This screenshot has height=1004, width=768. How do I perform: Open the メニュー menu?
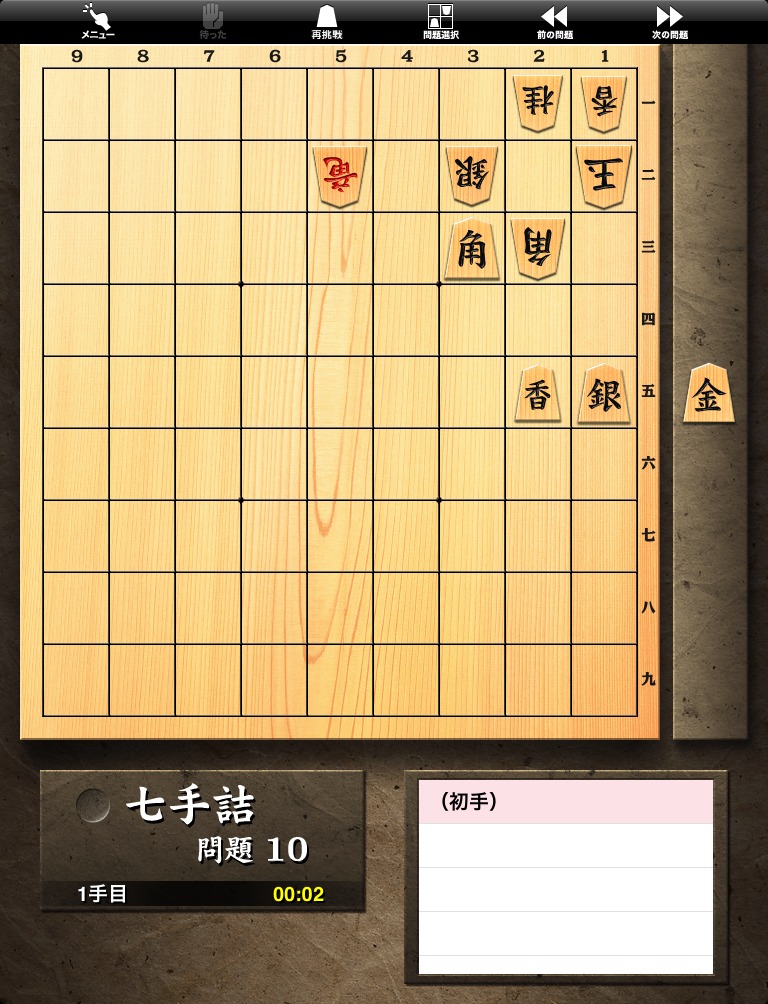point(97,22)
